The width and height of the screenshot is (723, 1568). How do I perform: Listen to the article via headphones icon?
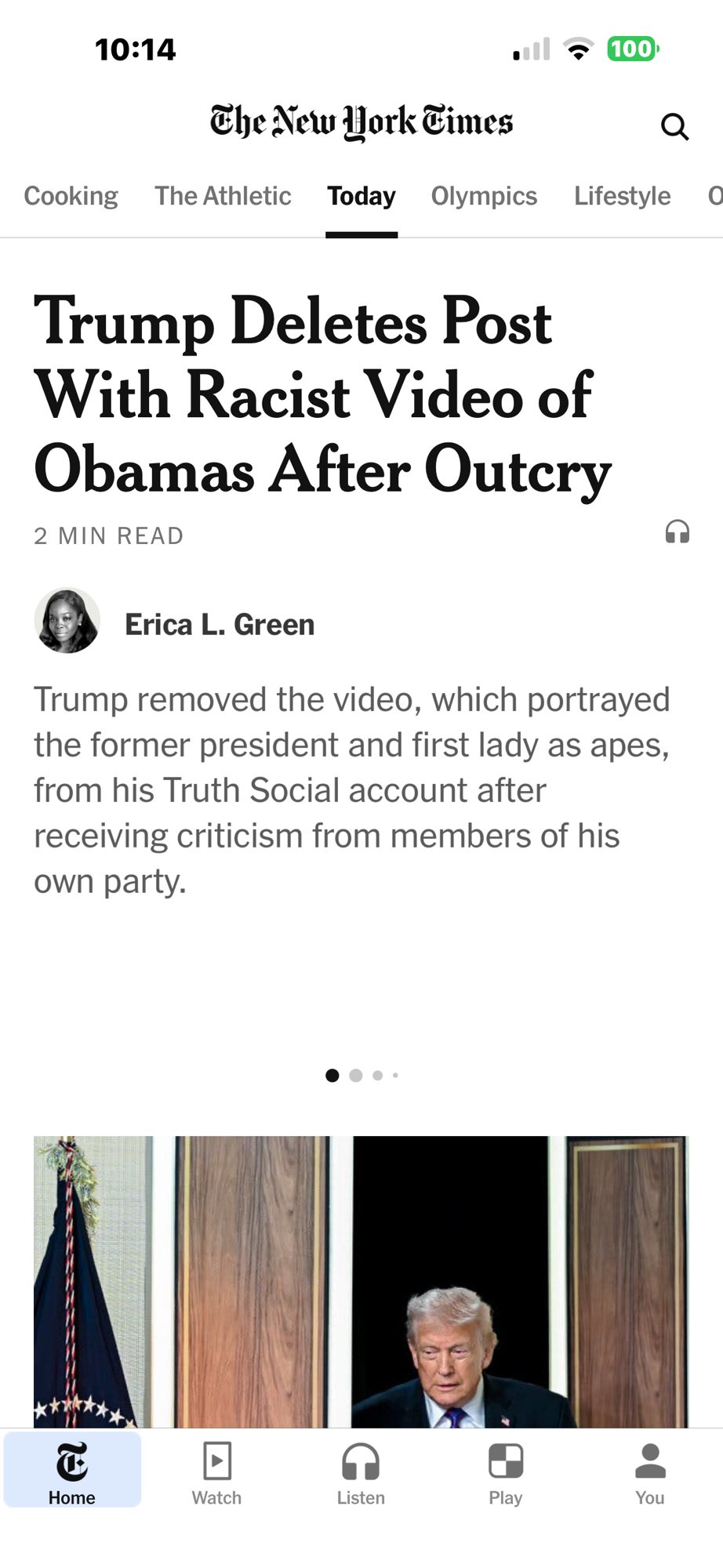(677, 532)
